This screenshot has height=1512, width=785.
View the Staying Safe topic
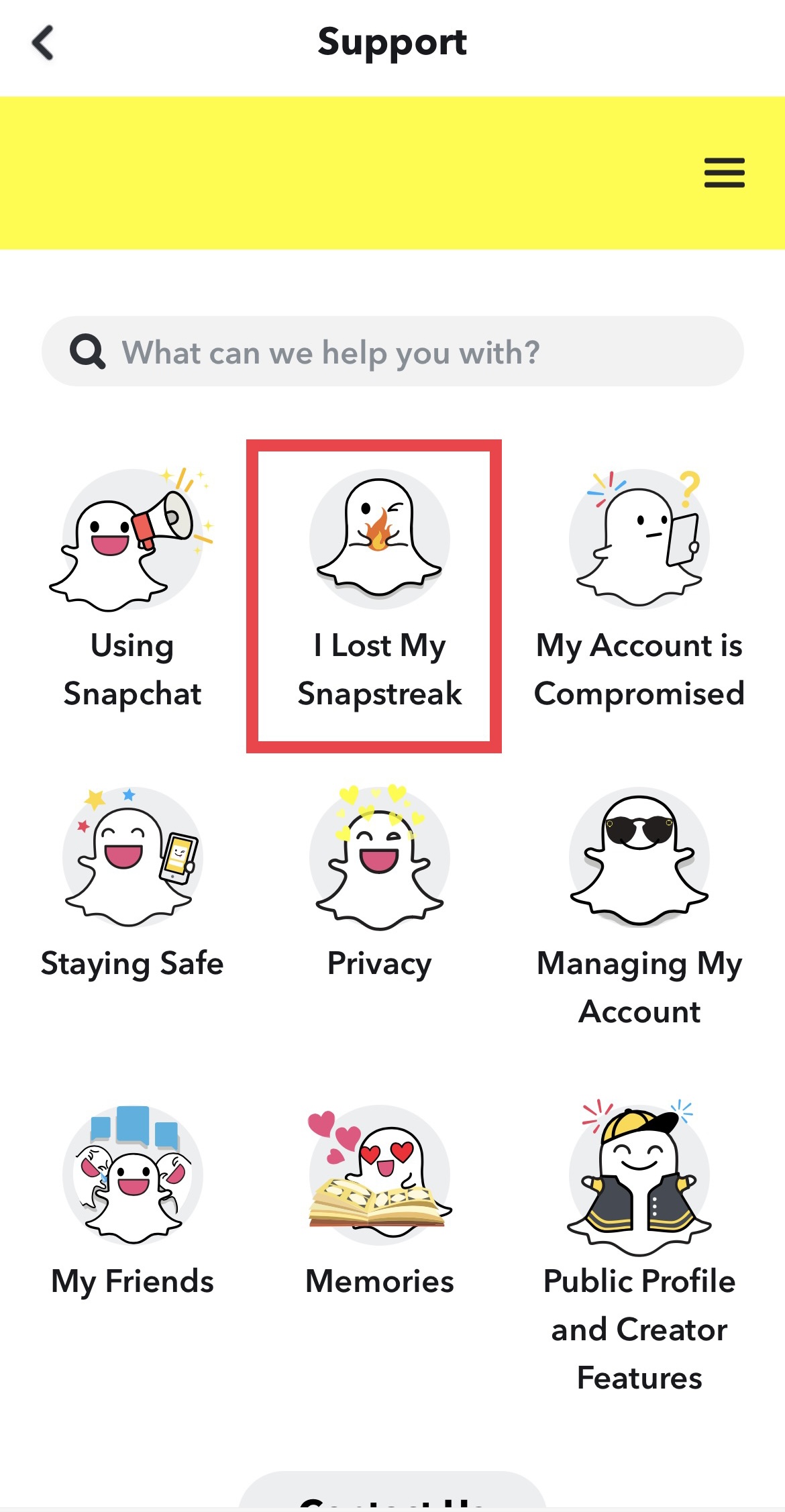132,885
